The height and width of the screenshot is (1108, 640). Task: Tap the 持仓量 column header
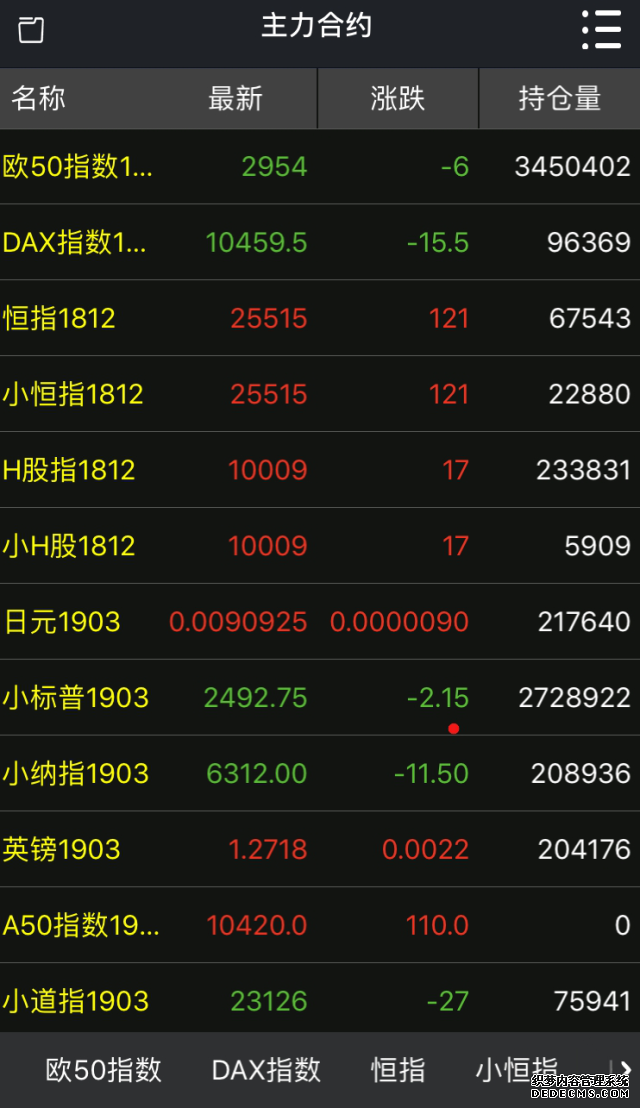[x=559, y=98]
